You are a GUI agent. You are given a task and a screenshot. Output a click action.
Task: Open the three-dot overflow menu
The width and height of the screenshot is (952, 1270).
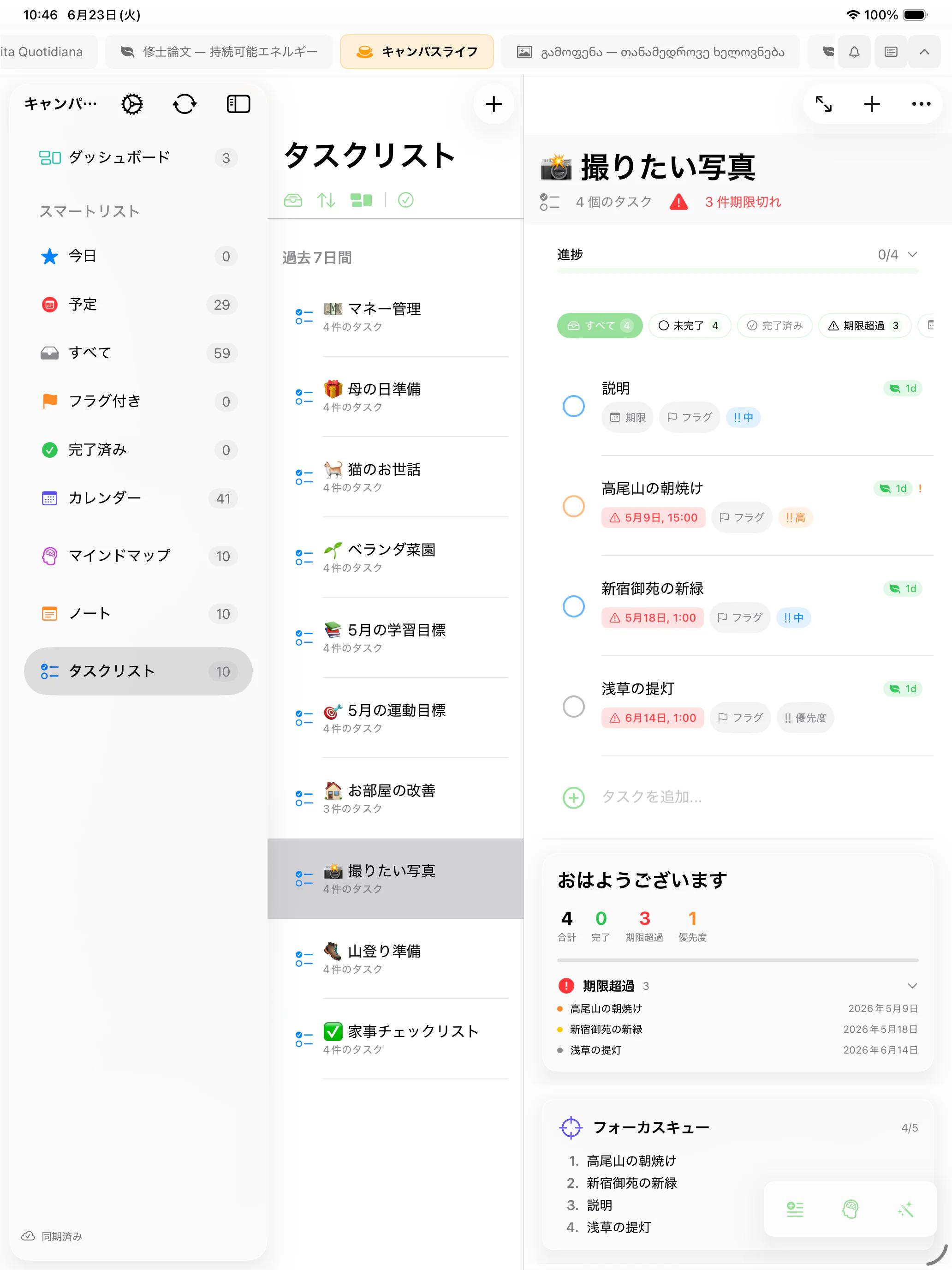(921, 104)
